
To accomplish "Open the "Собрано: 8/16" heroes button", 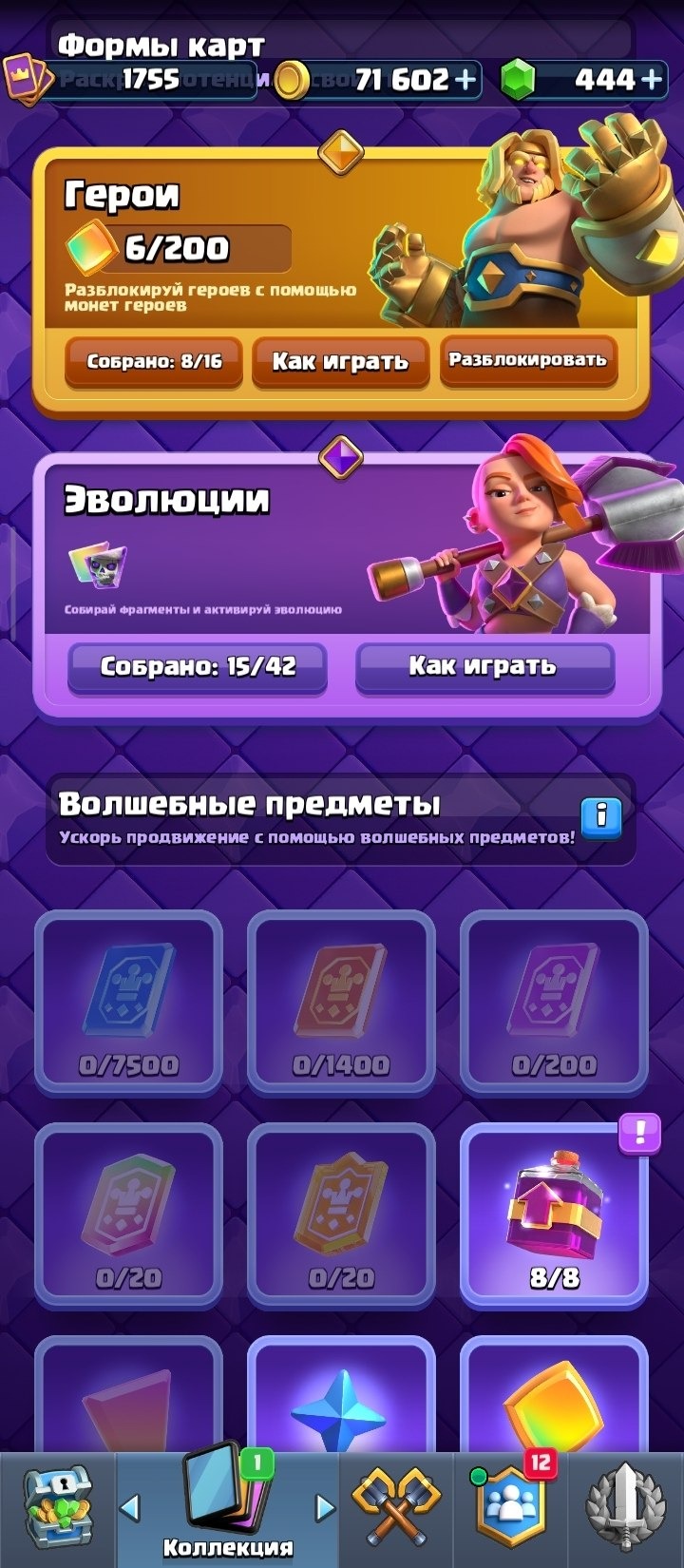I will tap(154, 361).
